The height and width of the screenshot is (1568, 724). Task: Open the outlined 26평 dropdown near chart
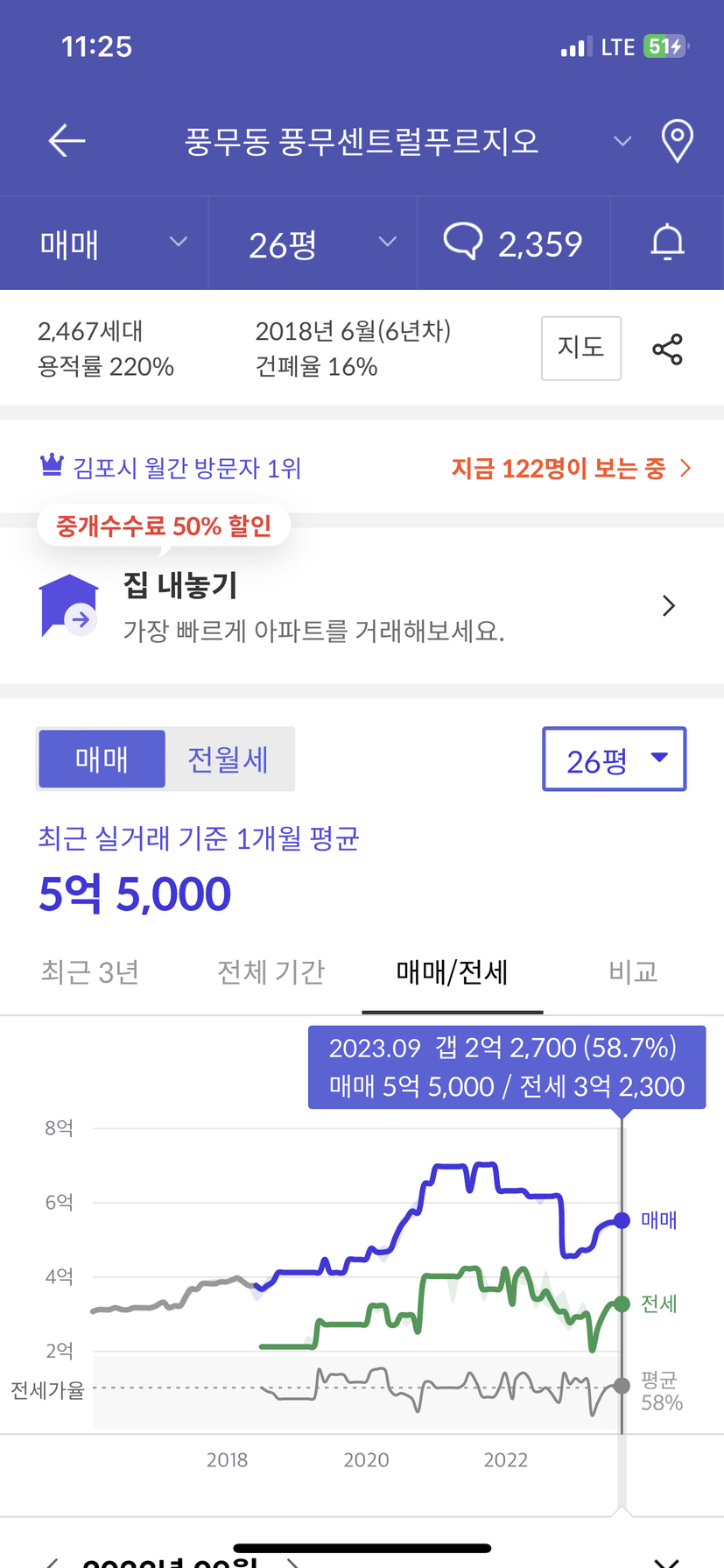click(615, 759)
